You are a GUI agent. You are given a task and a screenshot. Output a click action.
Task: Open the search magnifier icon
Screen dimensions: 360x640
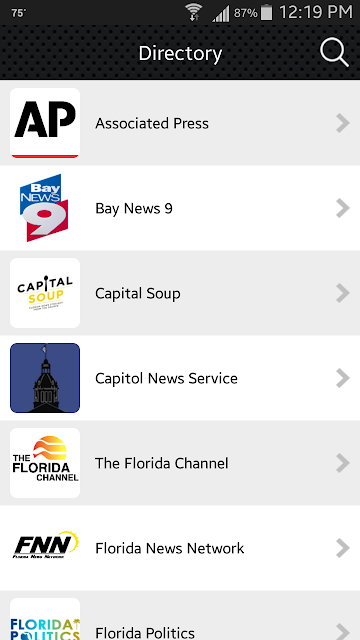(x=334, y=52)
